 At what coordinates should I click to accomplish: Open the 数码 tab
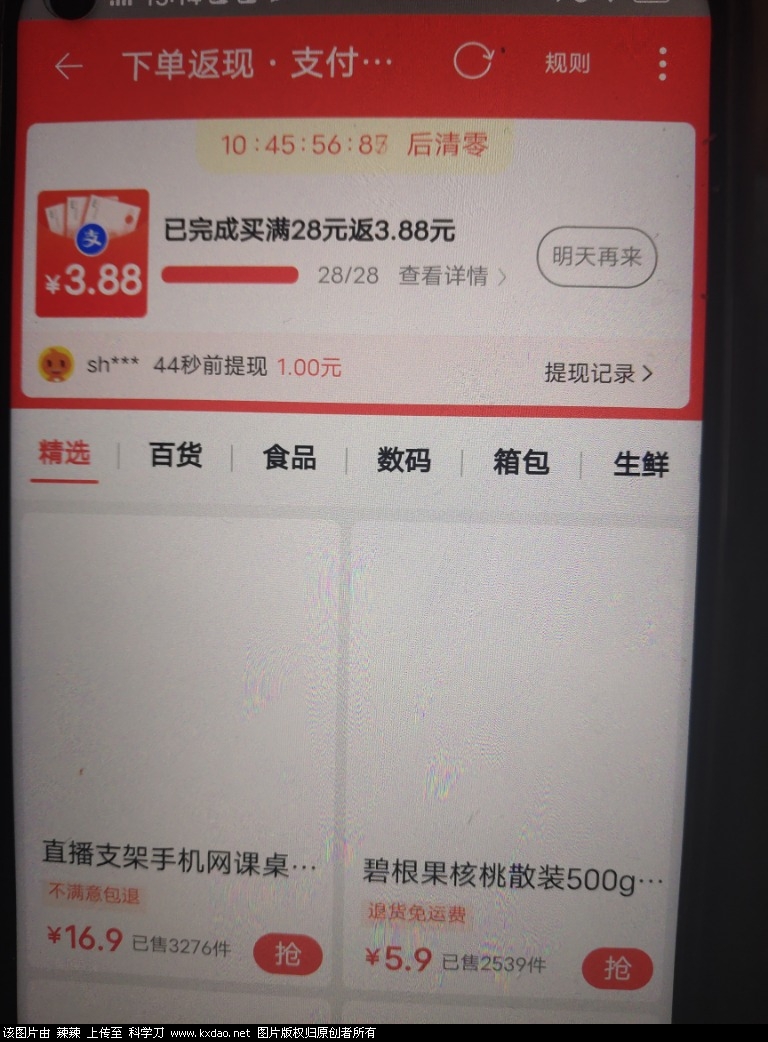(404, 461)
